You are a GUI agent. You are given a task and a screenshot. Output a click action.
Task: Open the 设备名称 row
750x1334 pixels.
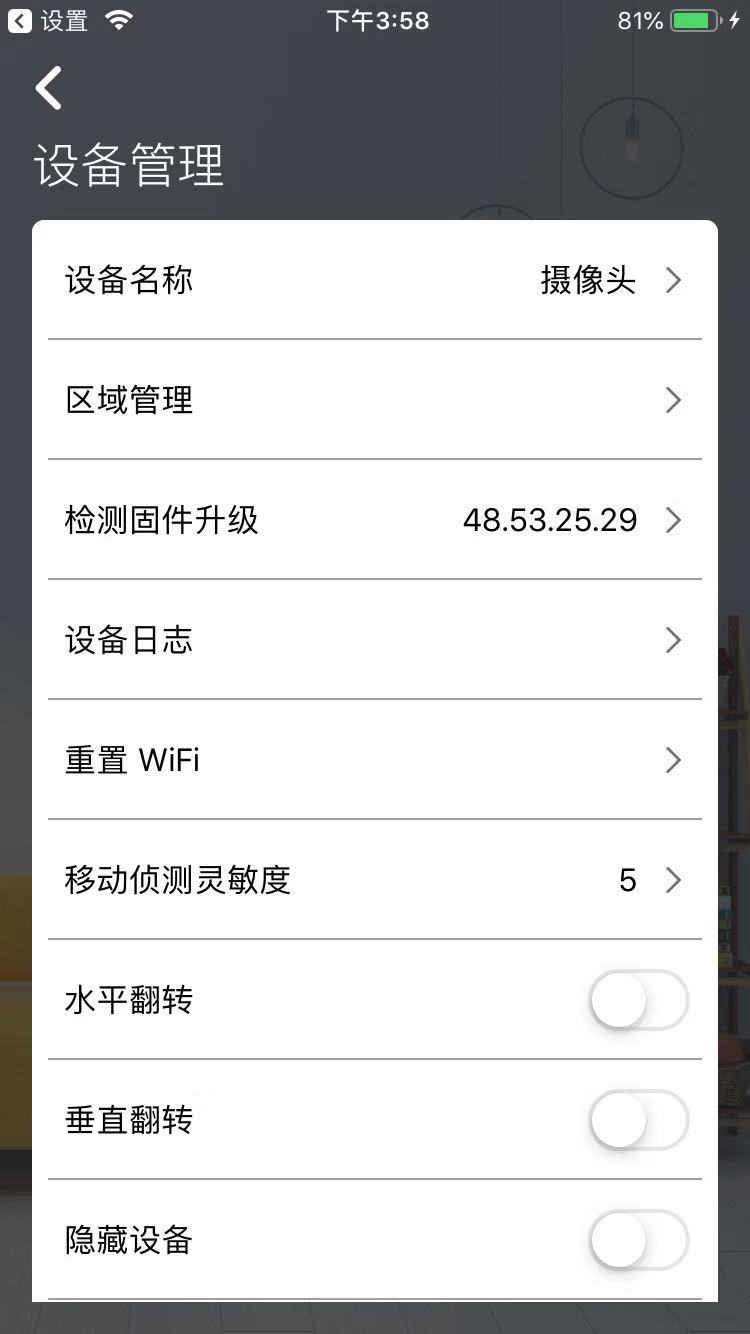click(x=374, y=280)
